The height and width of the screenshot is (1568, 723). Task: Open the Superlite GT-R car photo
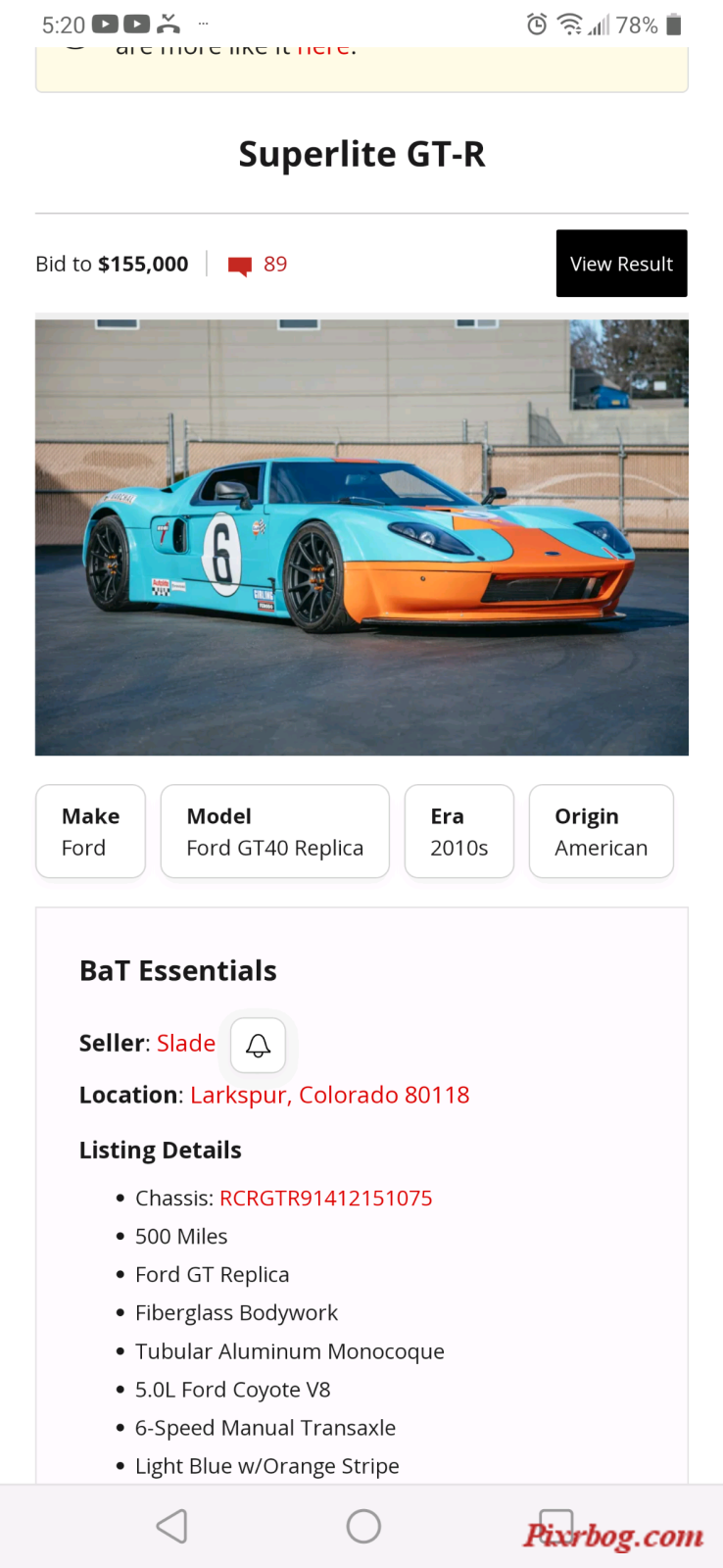361,537
